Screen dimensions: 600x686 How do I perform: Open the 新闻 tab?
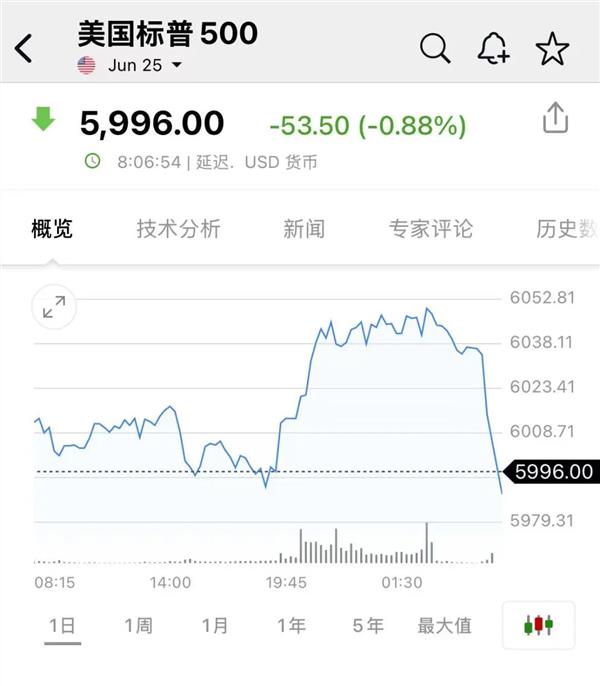[303, 229]
